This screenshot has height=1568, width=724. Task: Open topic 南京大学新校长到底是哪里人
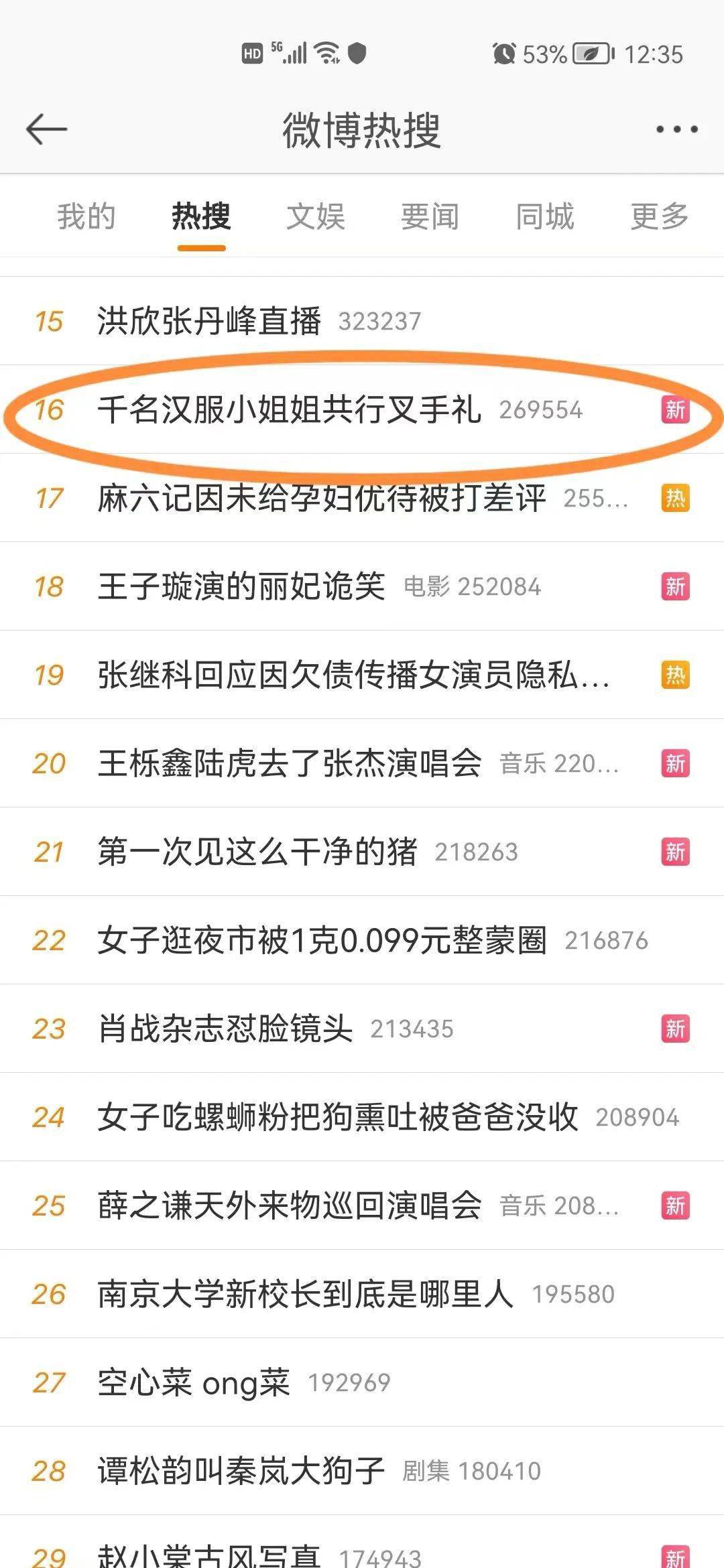(x=306, y=1294)
